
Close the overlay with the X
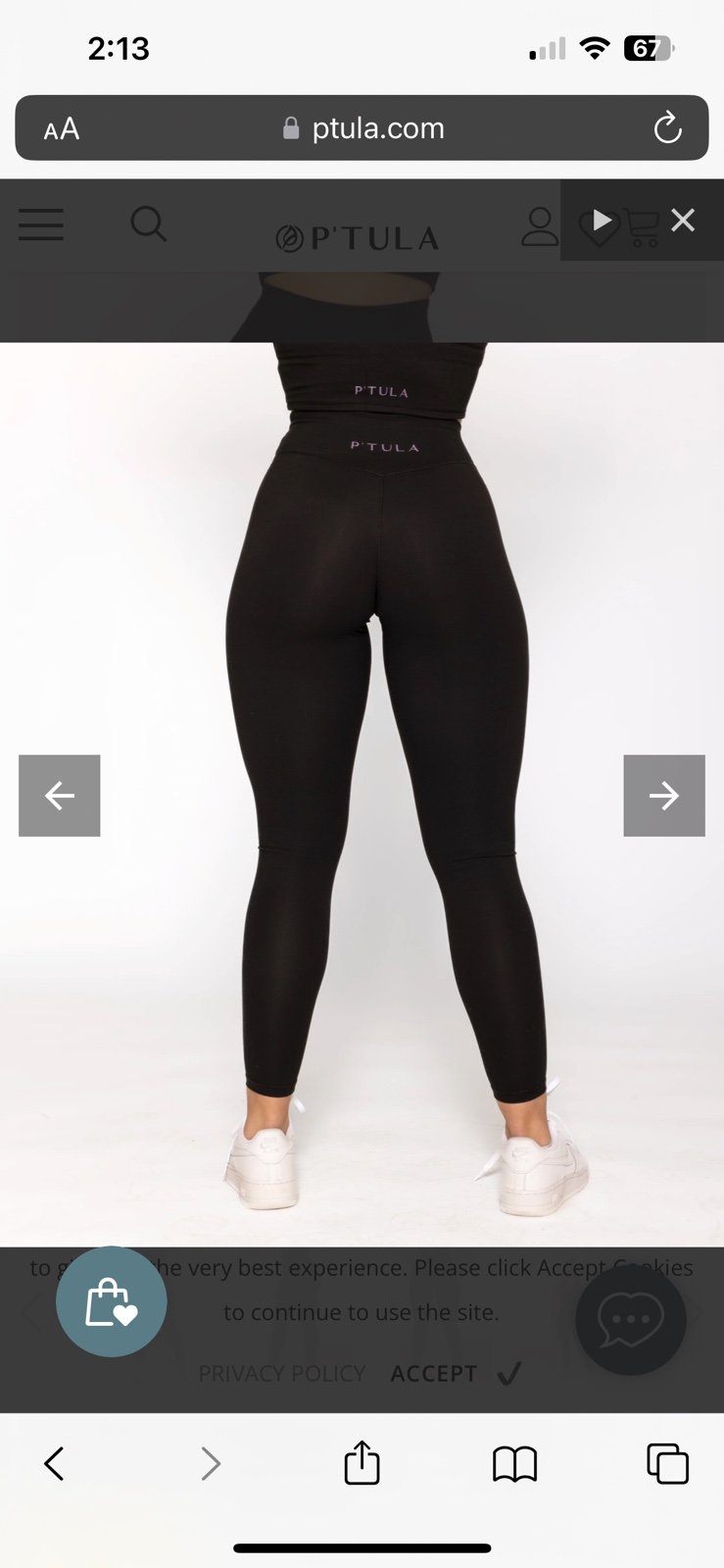(683, 220)
